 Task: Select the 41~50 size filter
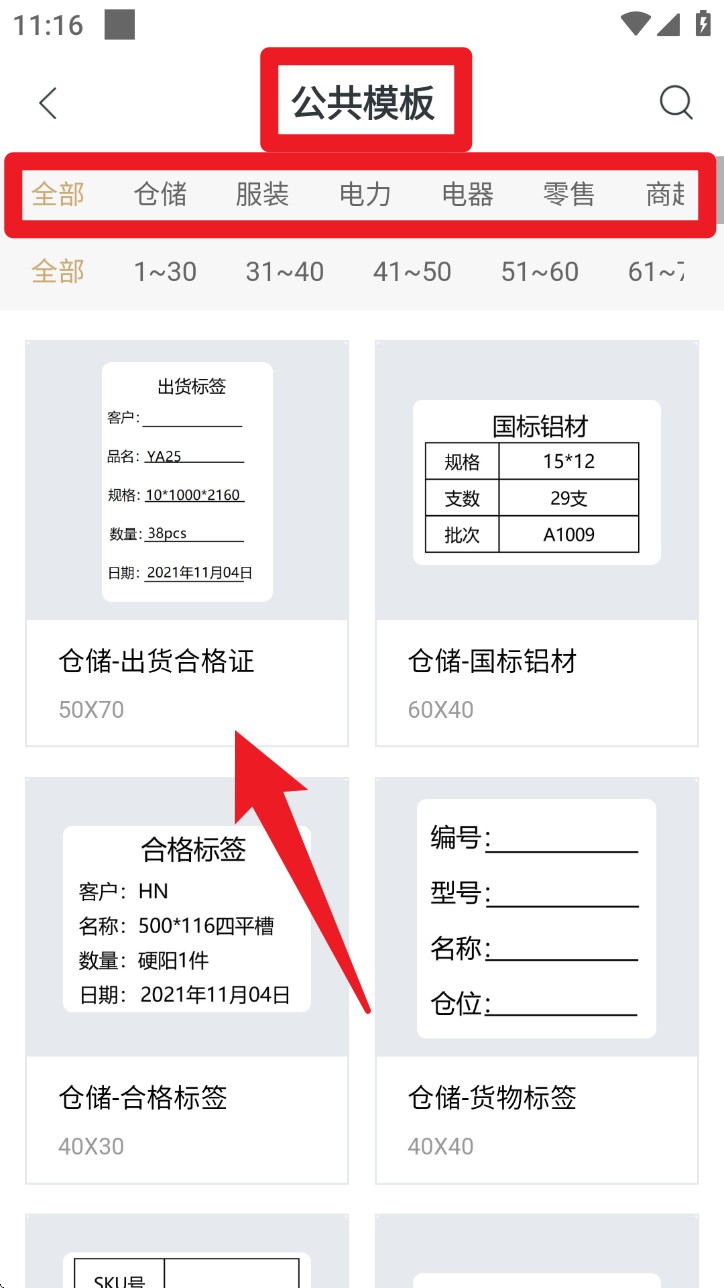tap(412, 271)
